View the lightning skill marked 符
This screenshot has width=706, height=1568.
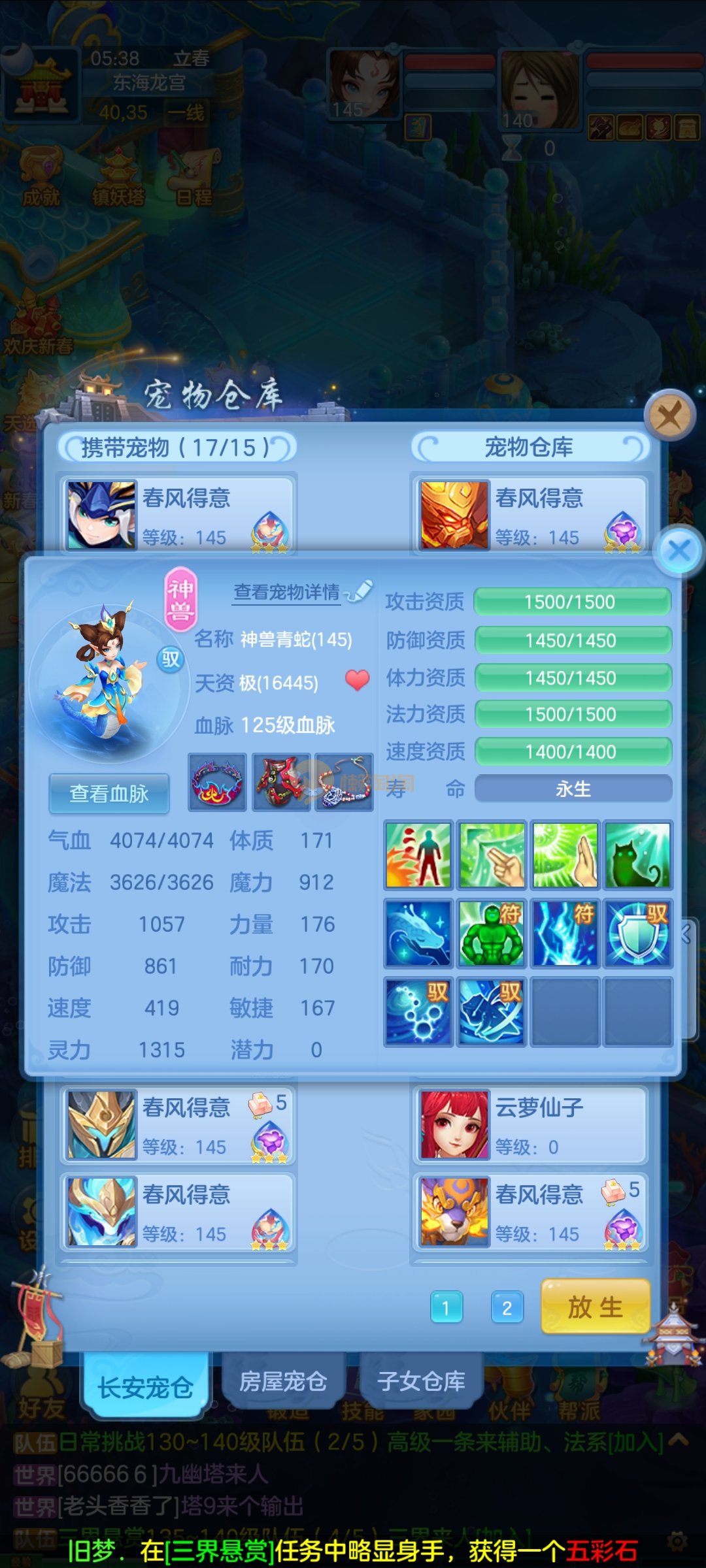565,933
